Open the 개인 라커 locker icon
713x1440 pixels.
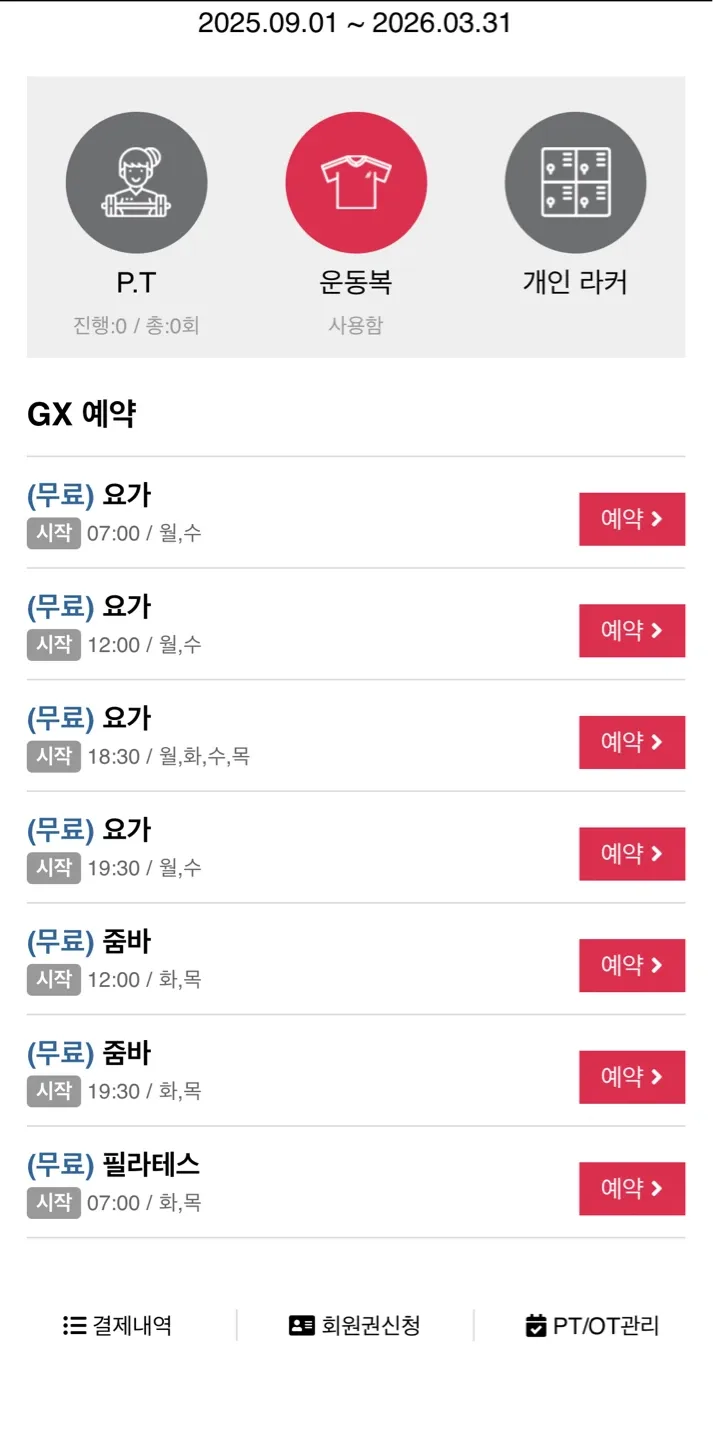pos(575,183)
